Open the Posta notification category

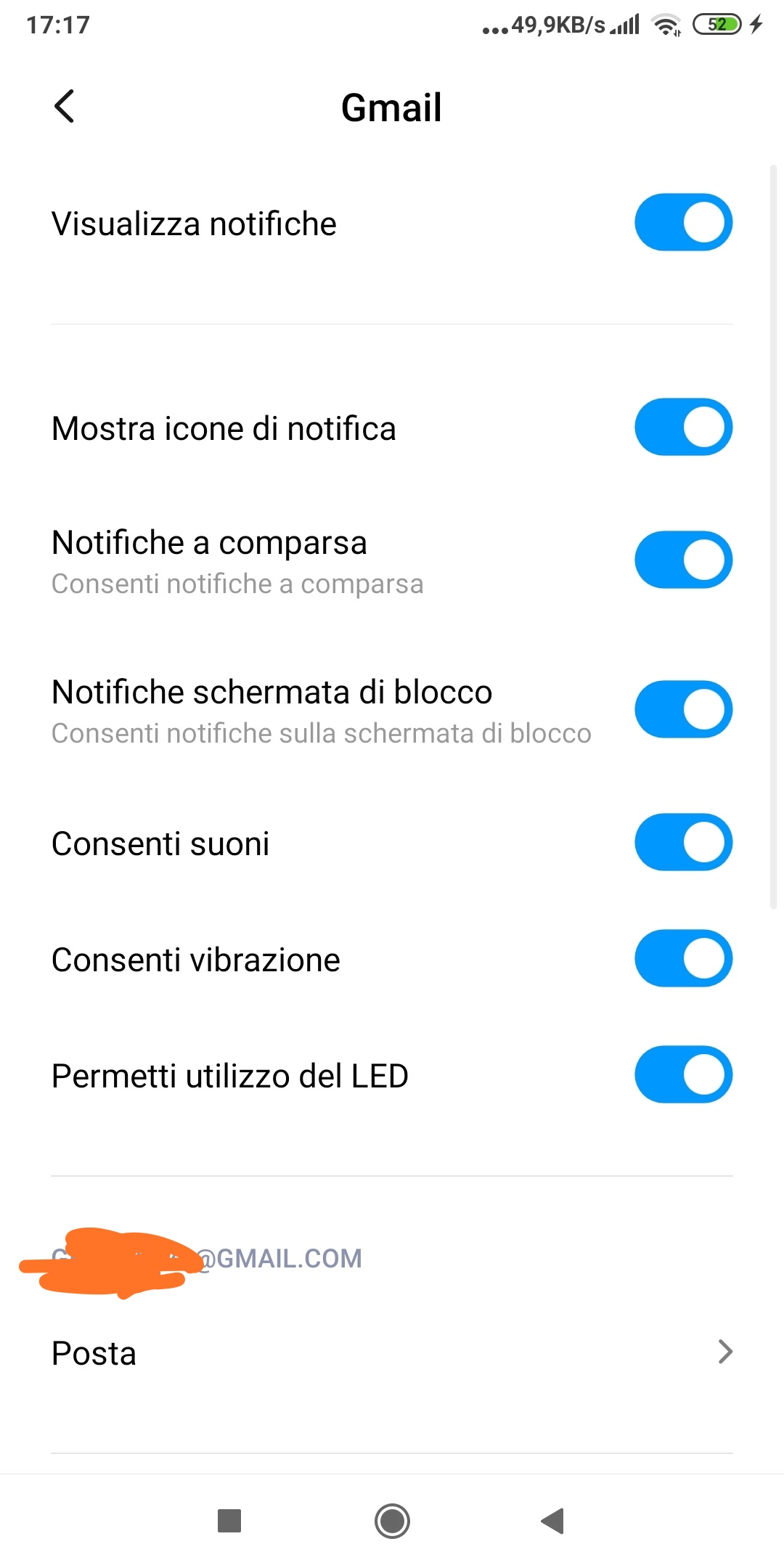point(392,1353)
